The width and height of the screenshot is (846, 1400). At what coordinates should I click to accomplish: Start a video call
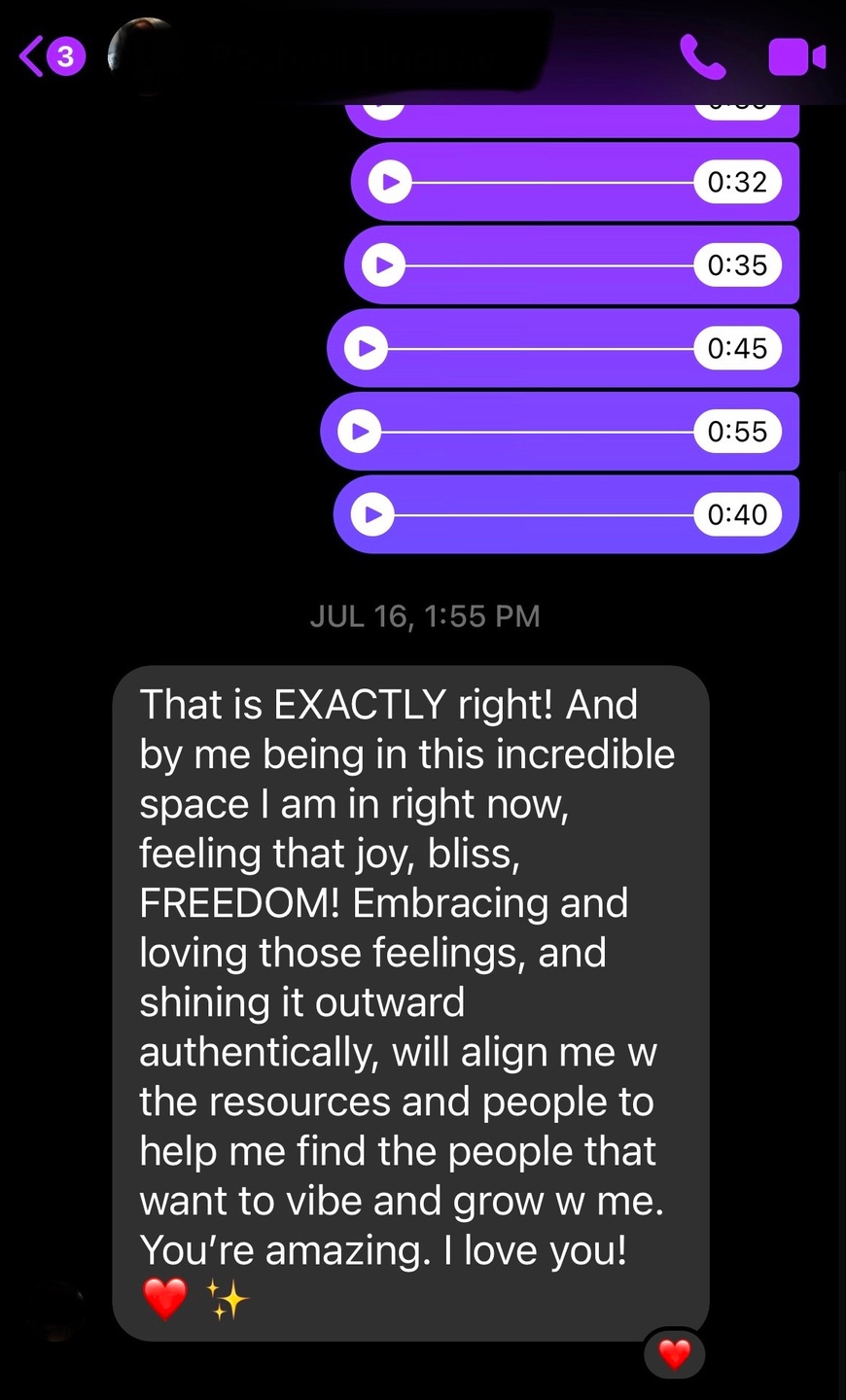pyautogui.click(x=796, y=57)
